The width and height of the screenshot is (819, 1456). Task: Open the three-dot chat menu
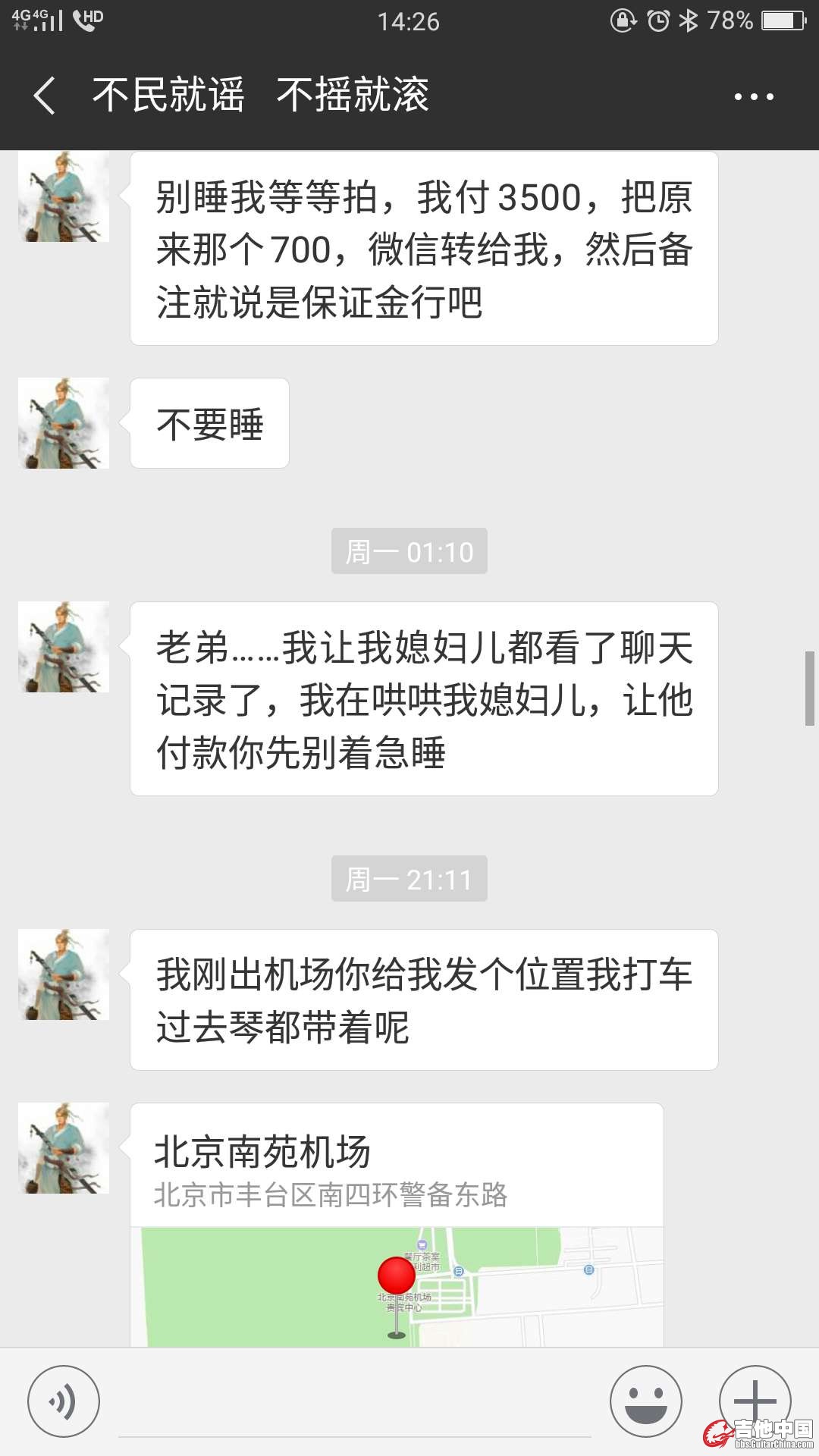(754, 96)
